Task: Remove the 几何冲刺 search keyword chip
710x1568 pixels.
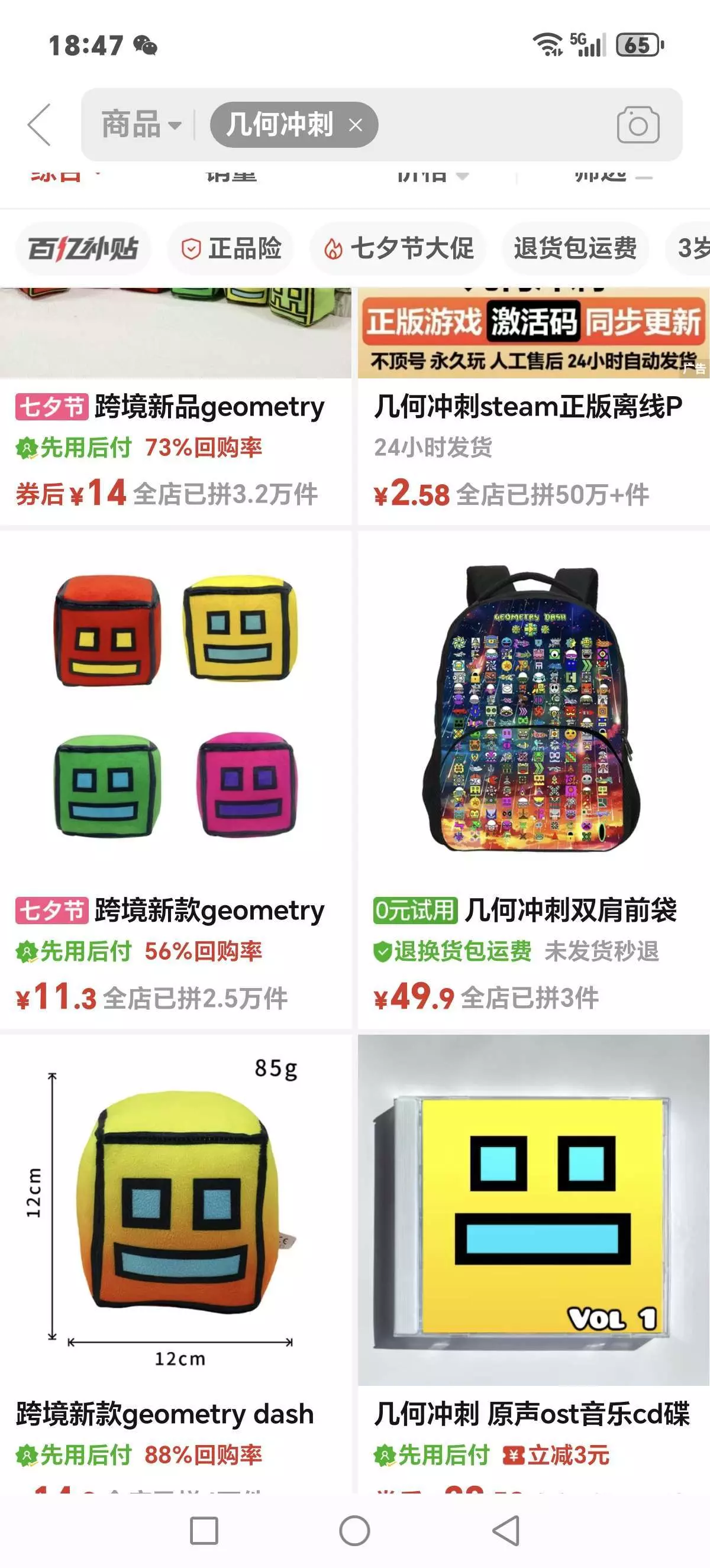Action: click(356, 125)
